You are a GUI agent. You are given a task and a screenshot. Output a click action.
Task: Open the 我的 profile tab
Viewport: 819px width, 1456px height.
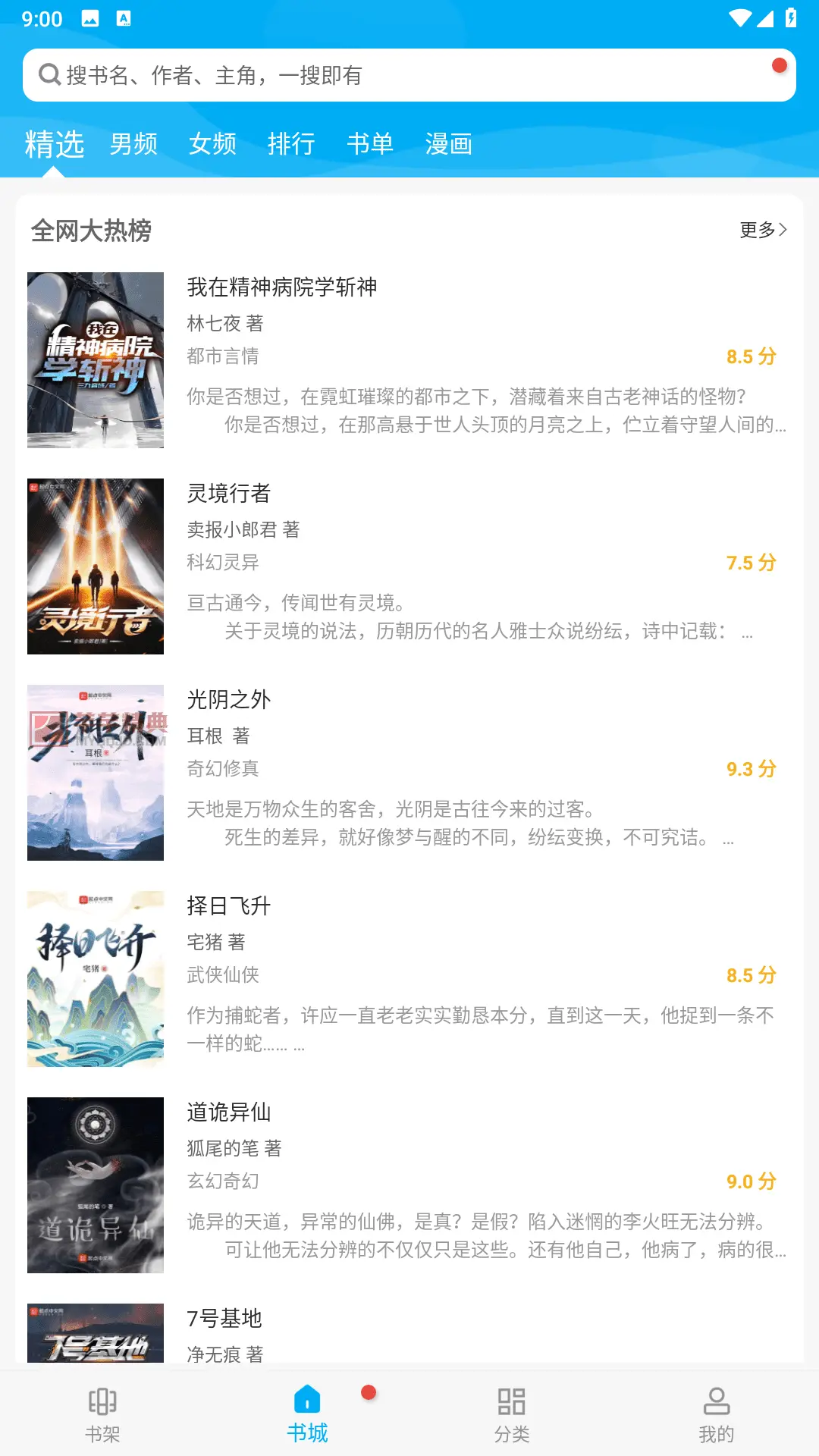pos(717,1414)
